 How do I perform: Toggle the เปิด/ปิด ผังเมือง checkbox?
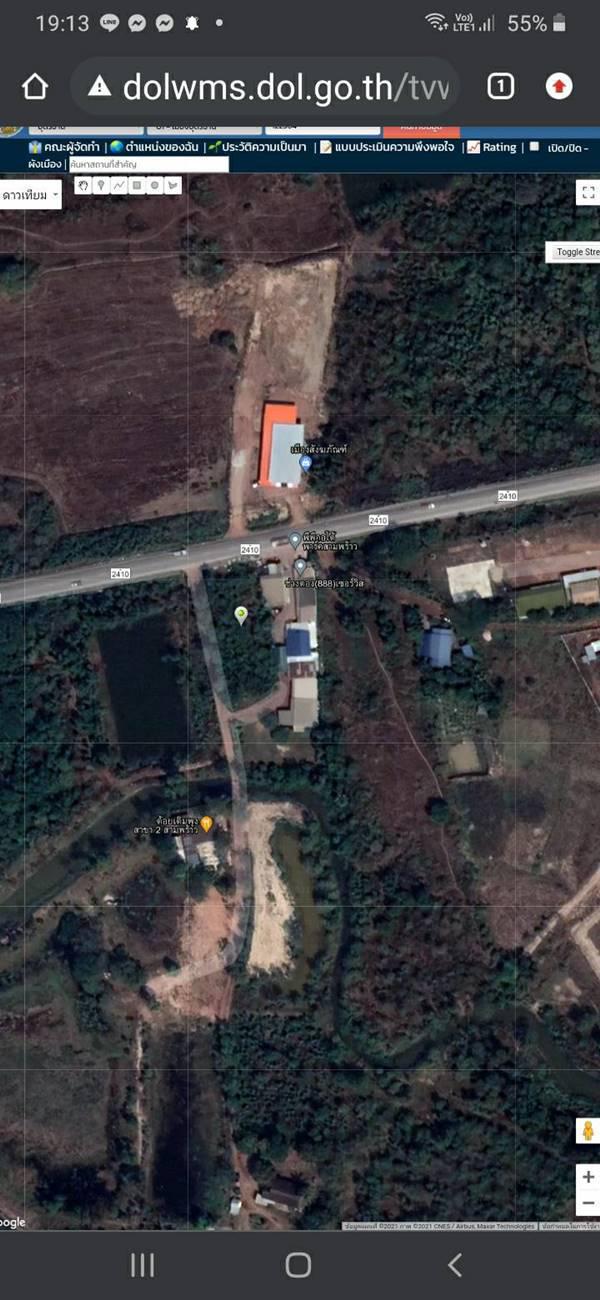[x=535, y=147]
